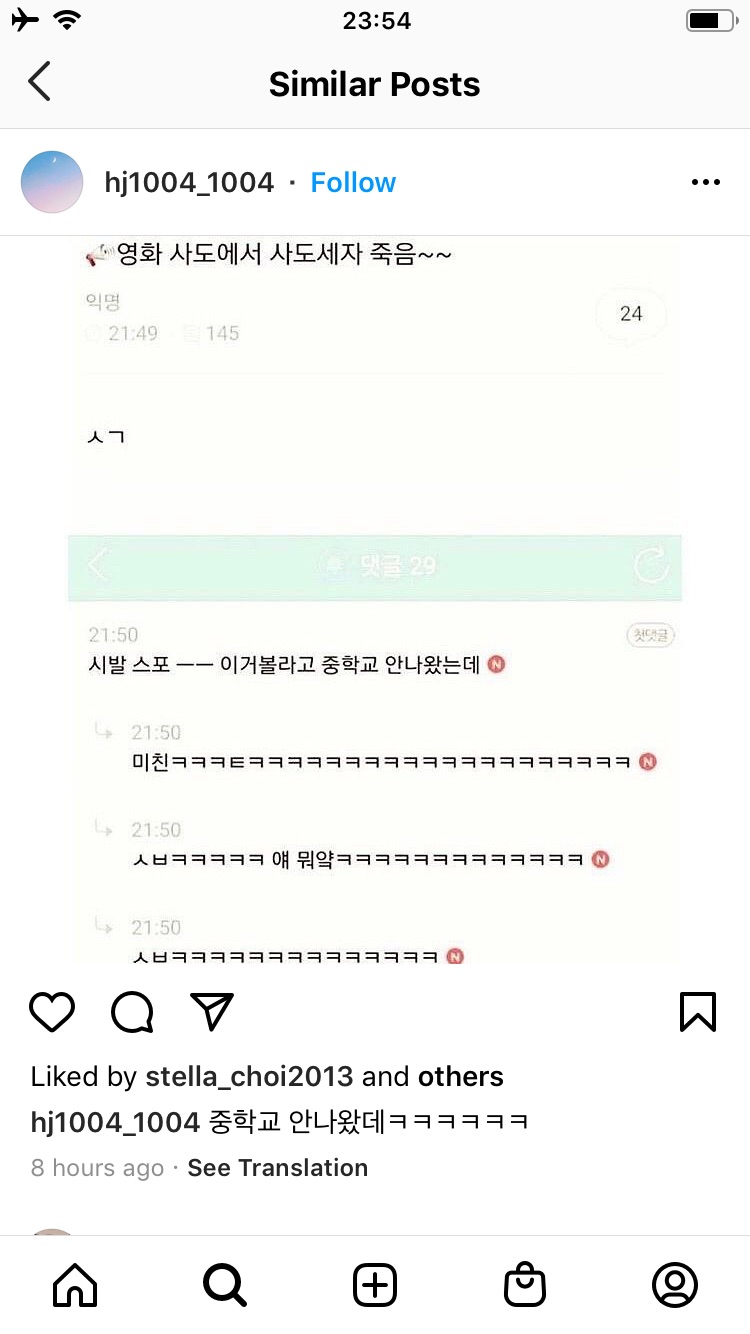Open the hj1004_1004 username in the header
This screenshot has height=1334, width=750.
pyautogui.click(x=189, y=182)
